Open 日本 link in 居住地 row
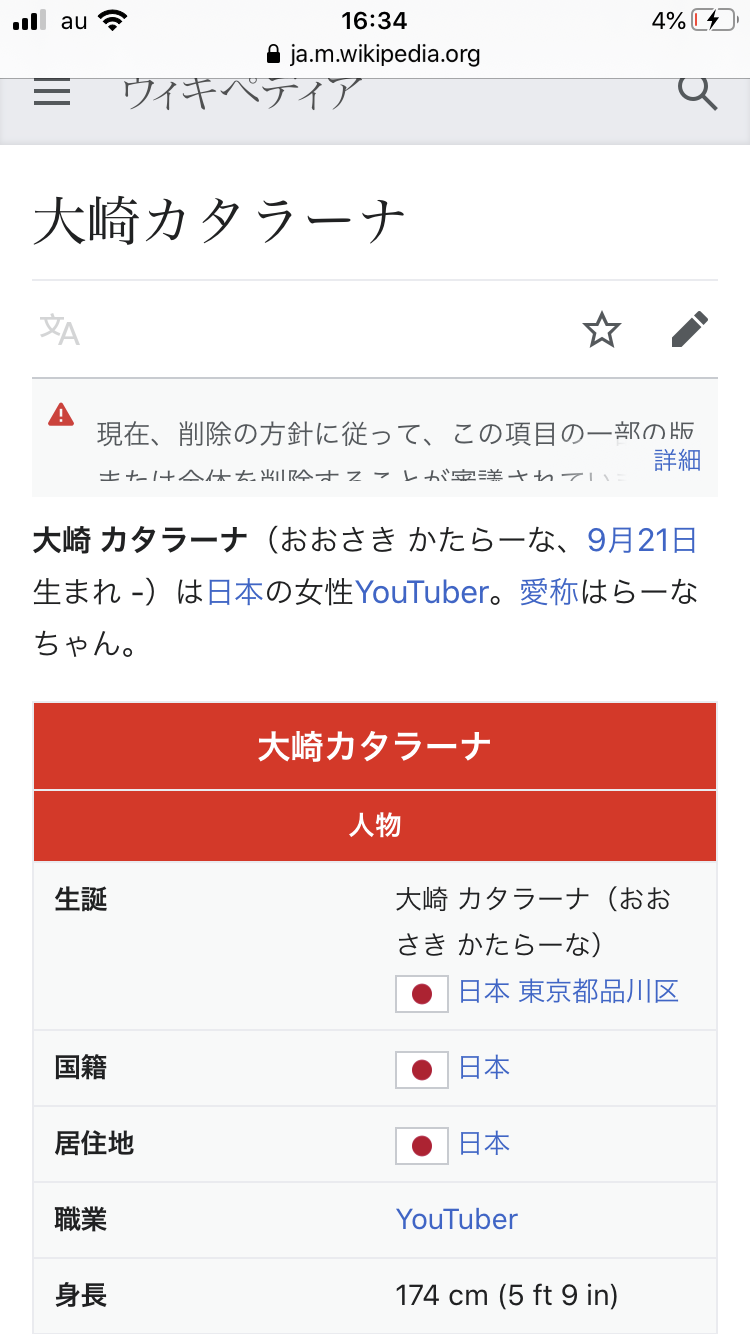 click(484, 1143)
